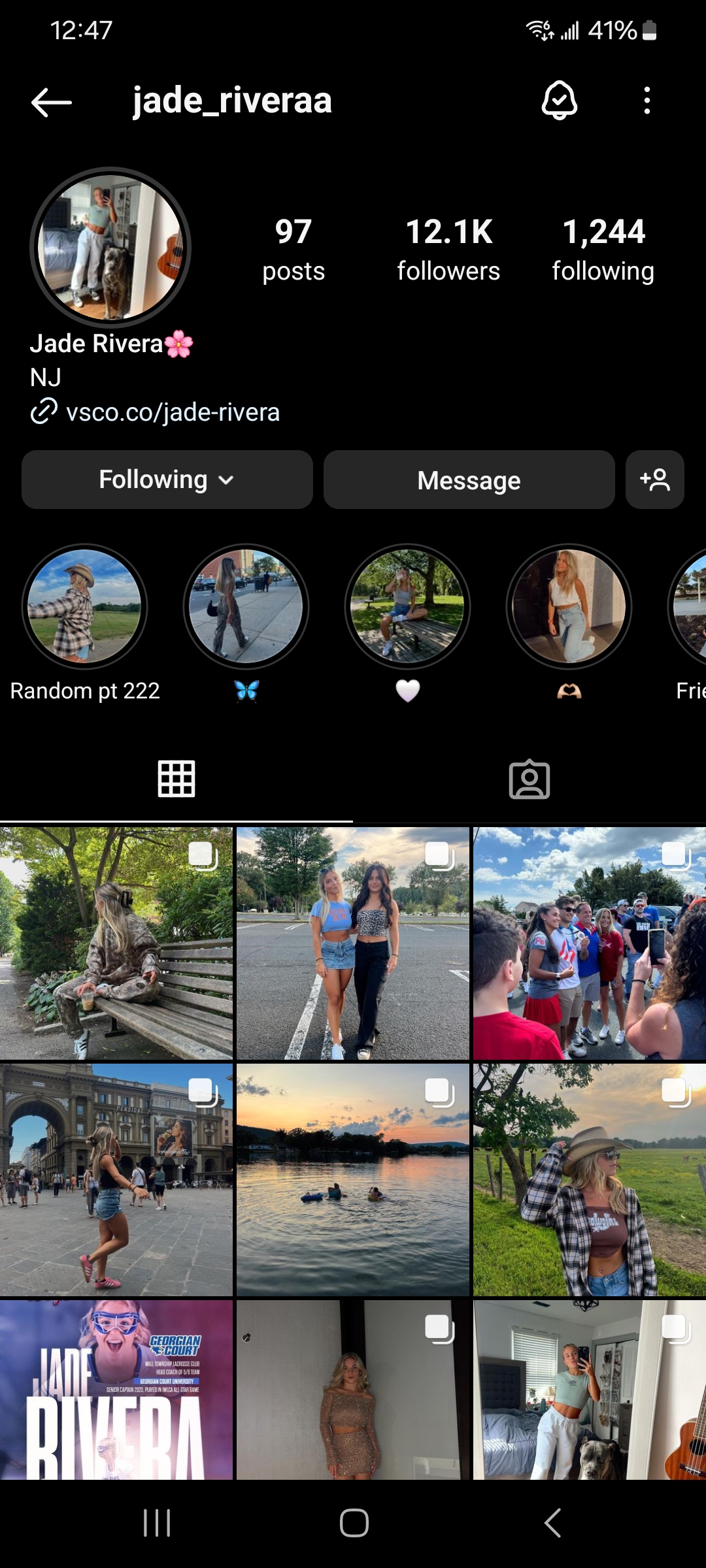The width and height of the screenshot is (706, 1568).
Task: Tap the Message button
Action: pyautogui.click(x=469, y=480)
